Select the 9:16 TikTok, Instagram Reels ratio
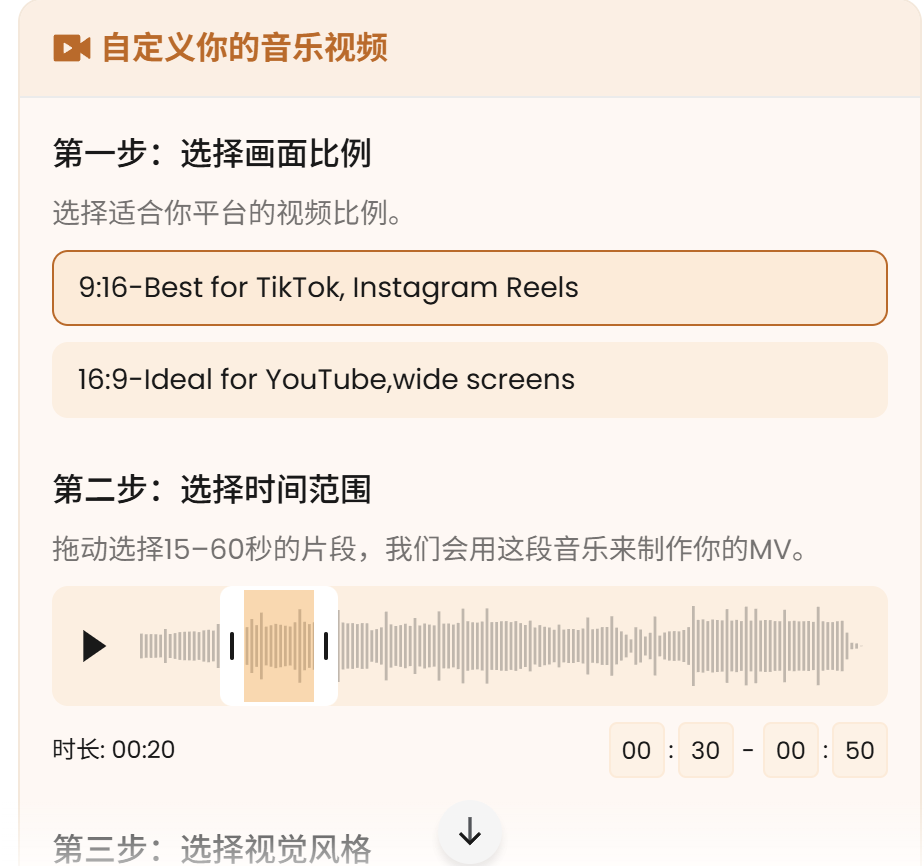Image resolution: width=924 pixels, height=866 pixels. pos(469,288)
